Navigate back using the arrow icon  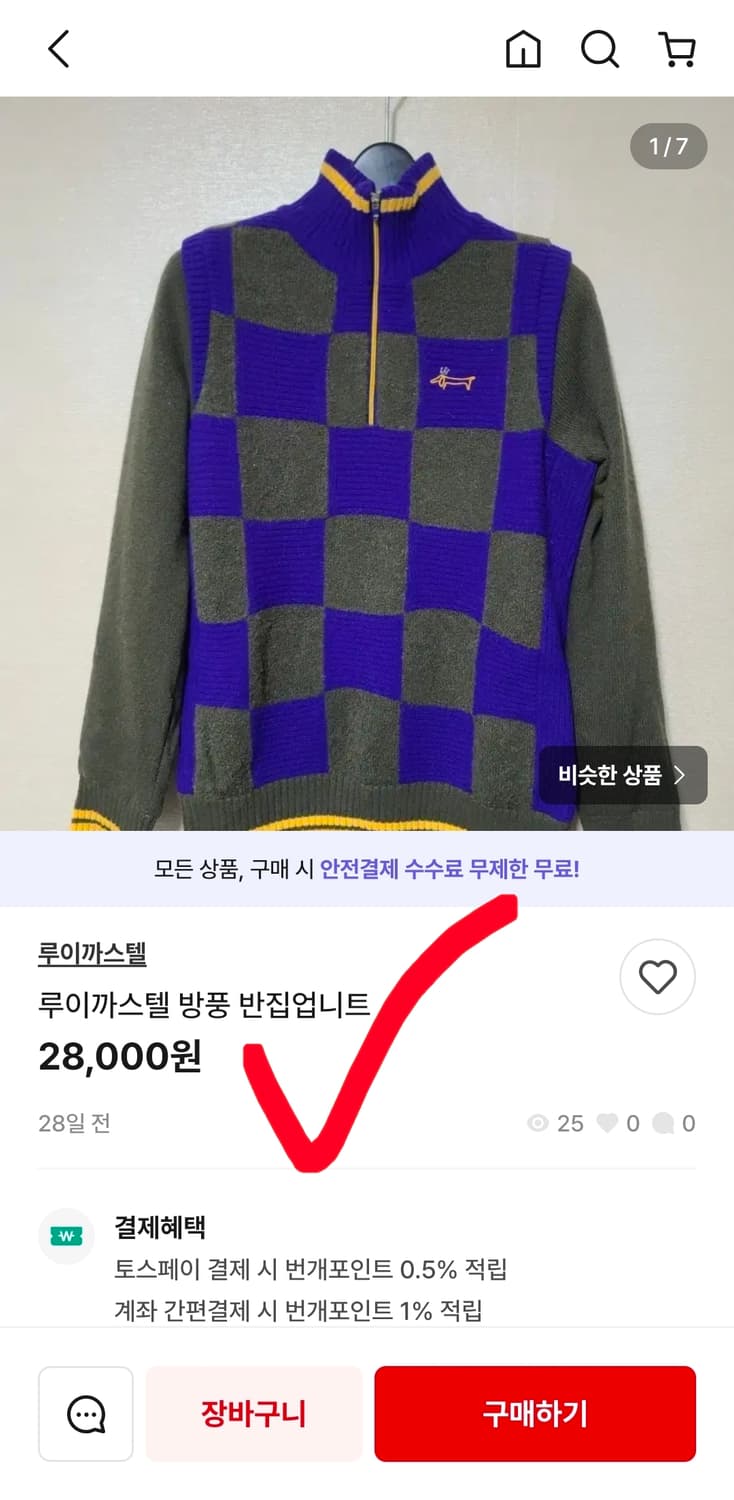tap(57, 48)
